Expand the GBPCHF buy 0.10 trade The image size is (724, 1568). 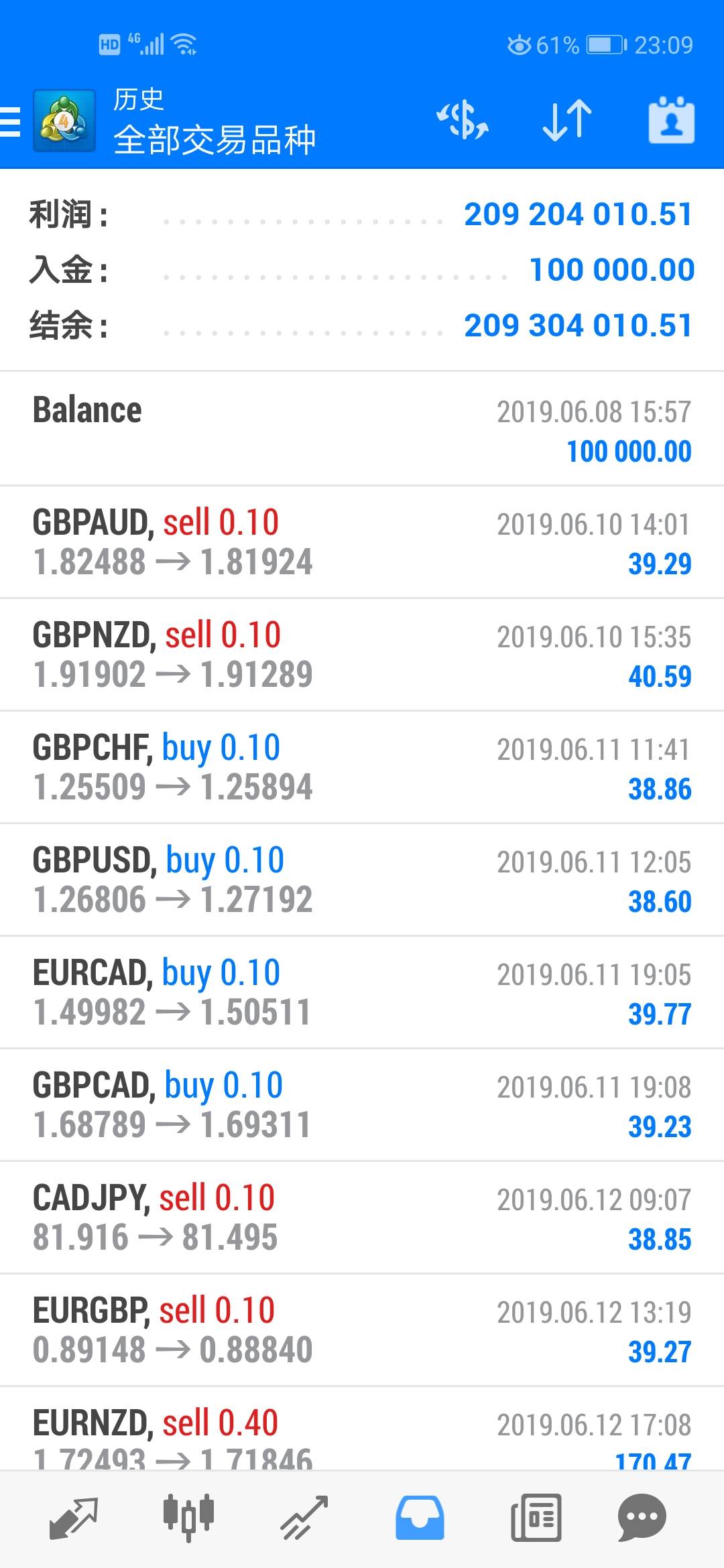[x=362, y=767]
